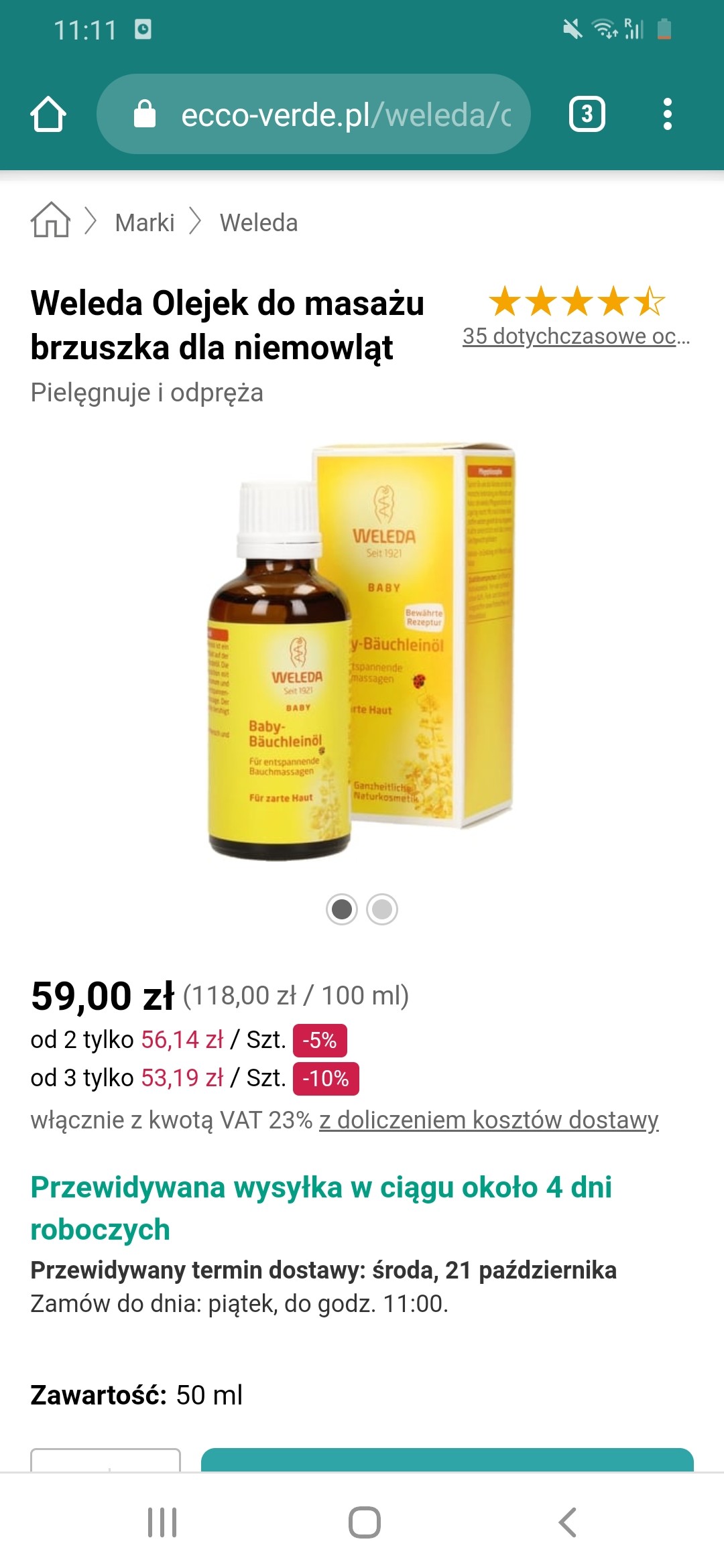Tap the browser home icon
The image size is (724, 1568).
coord(48,114)
